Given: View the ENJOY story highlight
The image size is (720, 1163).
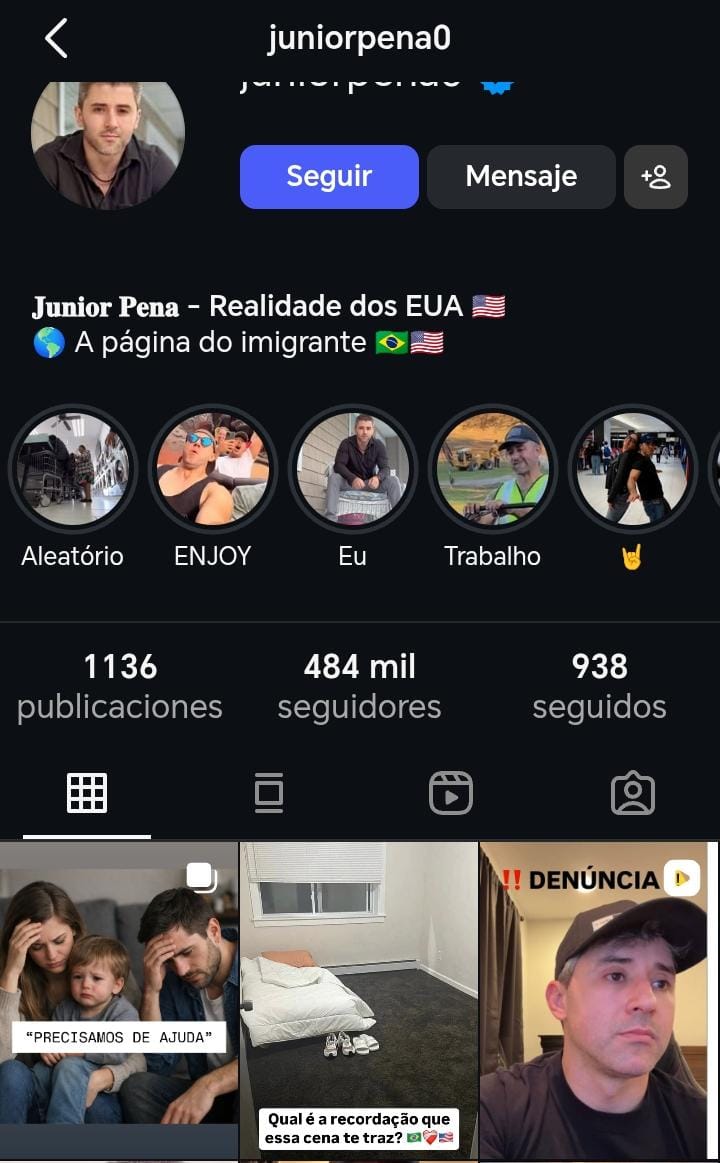Looking at the screenshot, I should [212, 468].
